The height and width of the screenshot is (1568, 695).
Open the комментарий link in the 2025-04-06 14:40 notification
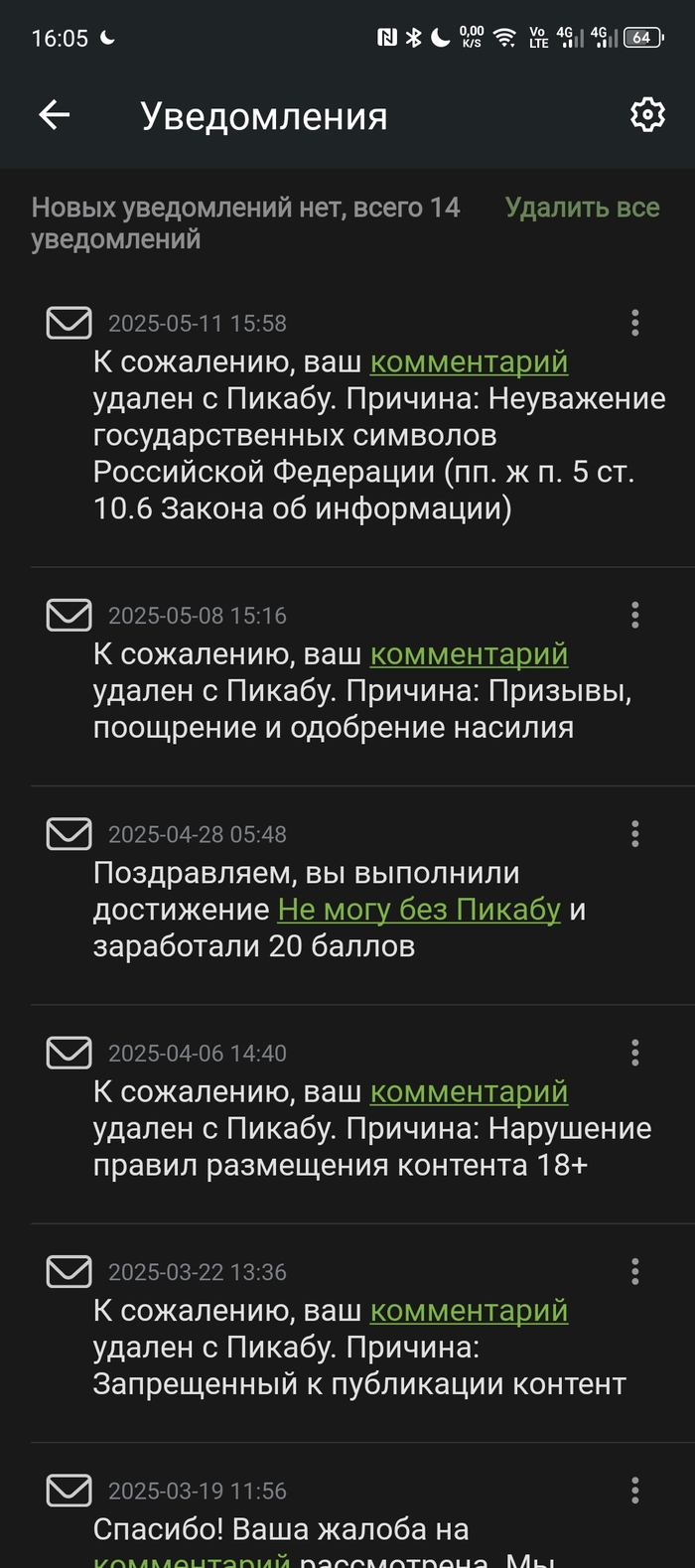click(469, 1091)
